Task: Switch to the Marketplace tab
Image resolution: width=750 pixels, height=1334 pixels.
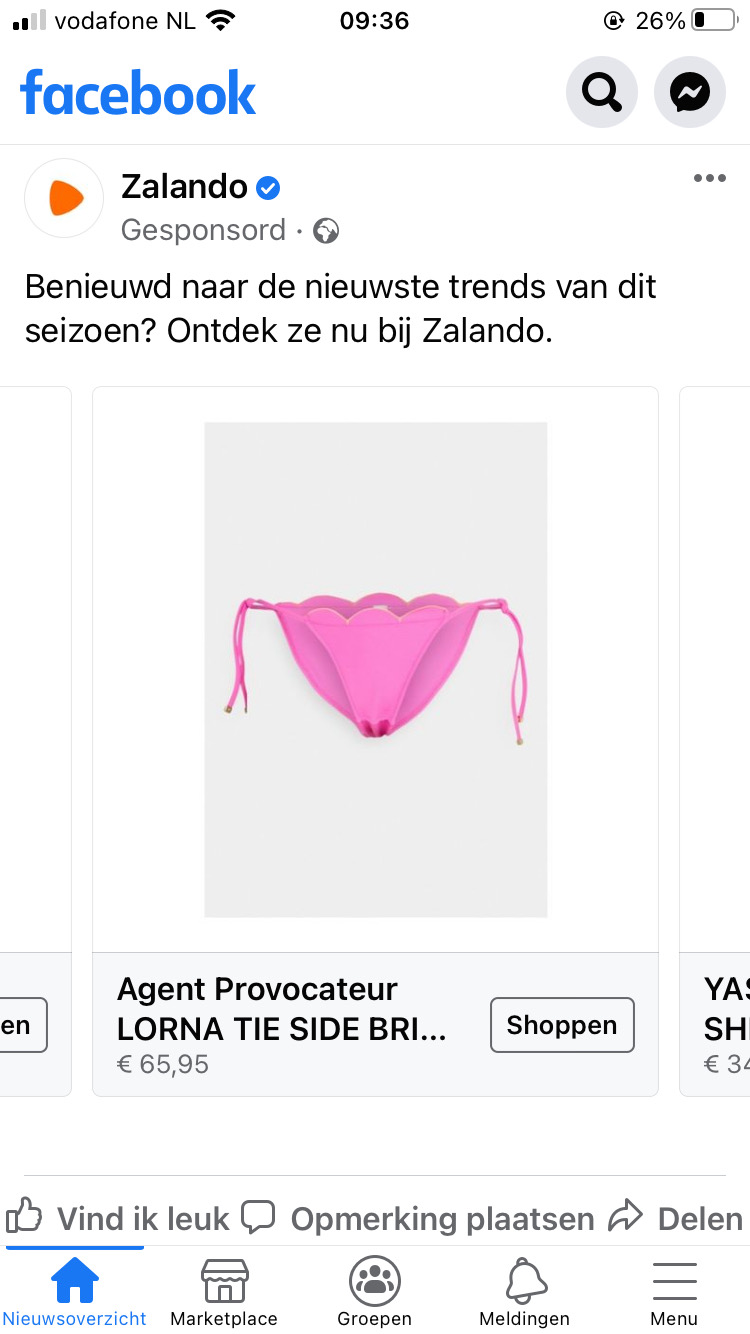Action: (x=224, y=1292)
